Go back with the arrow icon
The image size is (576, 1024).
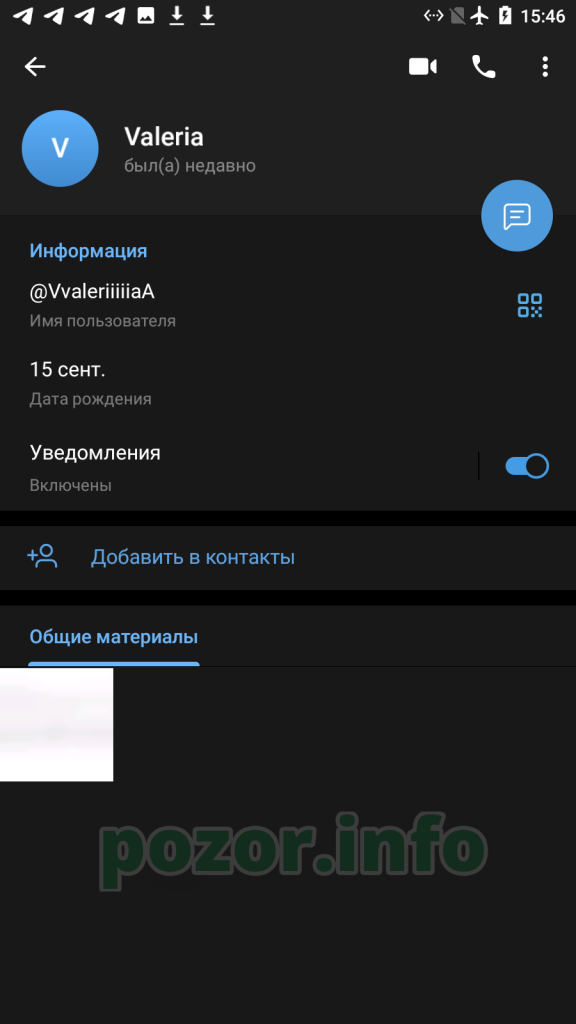[x=35, y=67]
